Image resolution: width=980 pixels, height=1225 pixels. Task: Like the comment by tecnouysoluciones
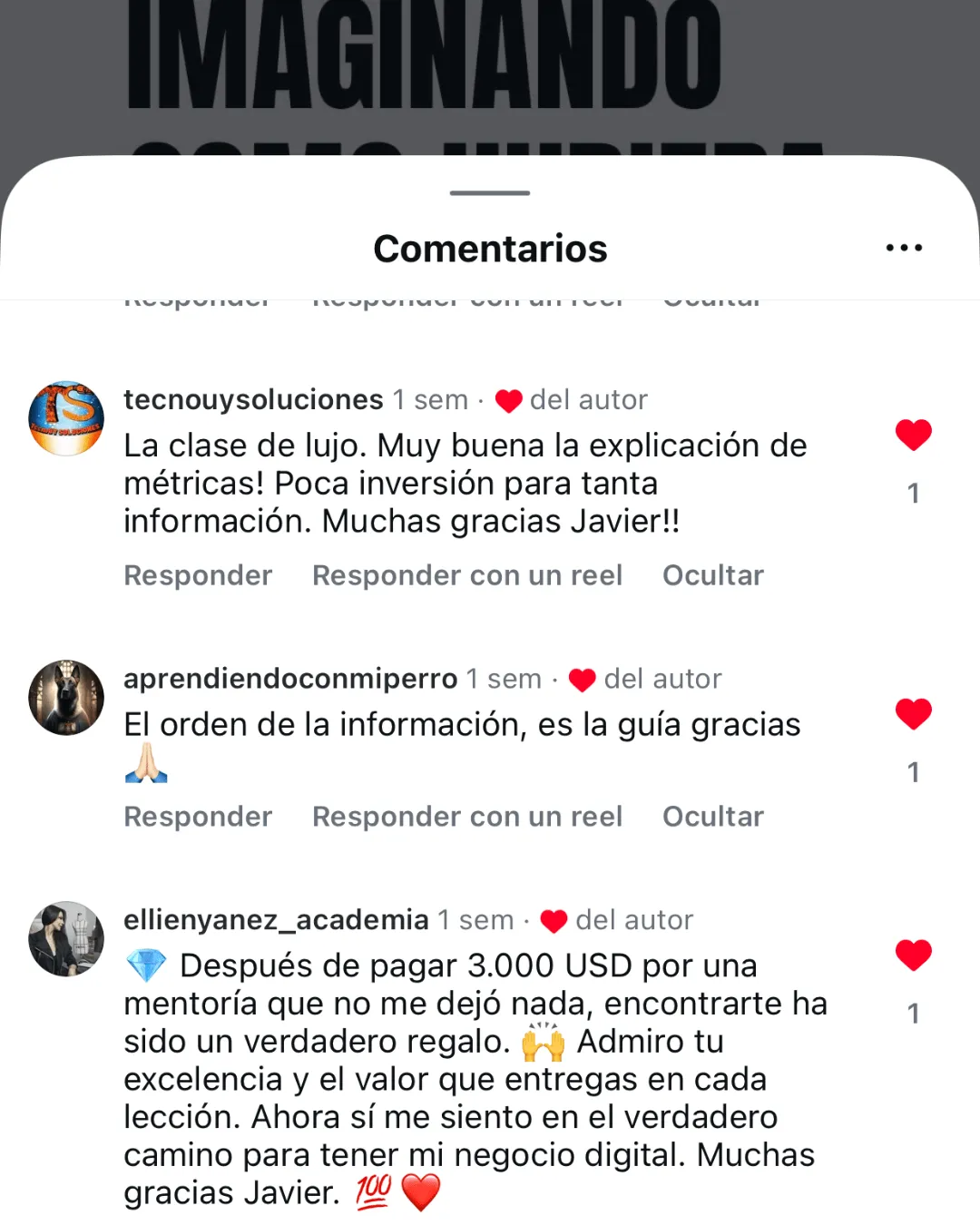click(x=913, y=436)
